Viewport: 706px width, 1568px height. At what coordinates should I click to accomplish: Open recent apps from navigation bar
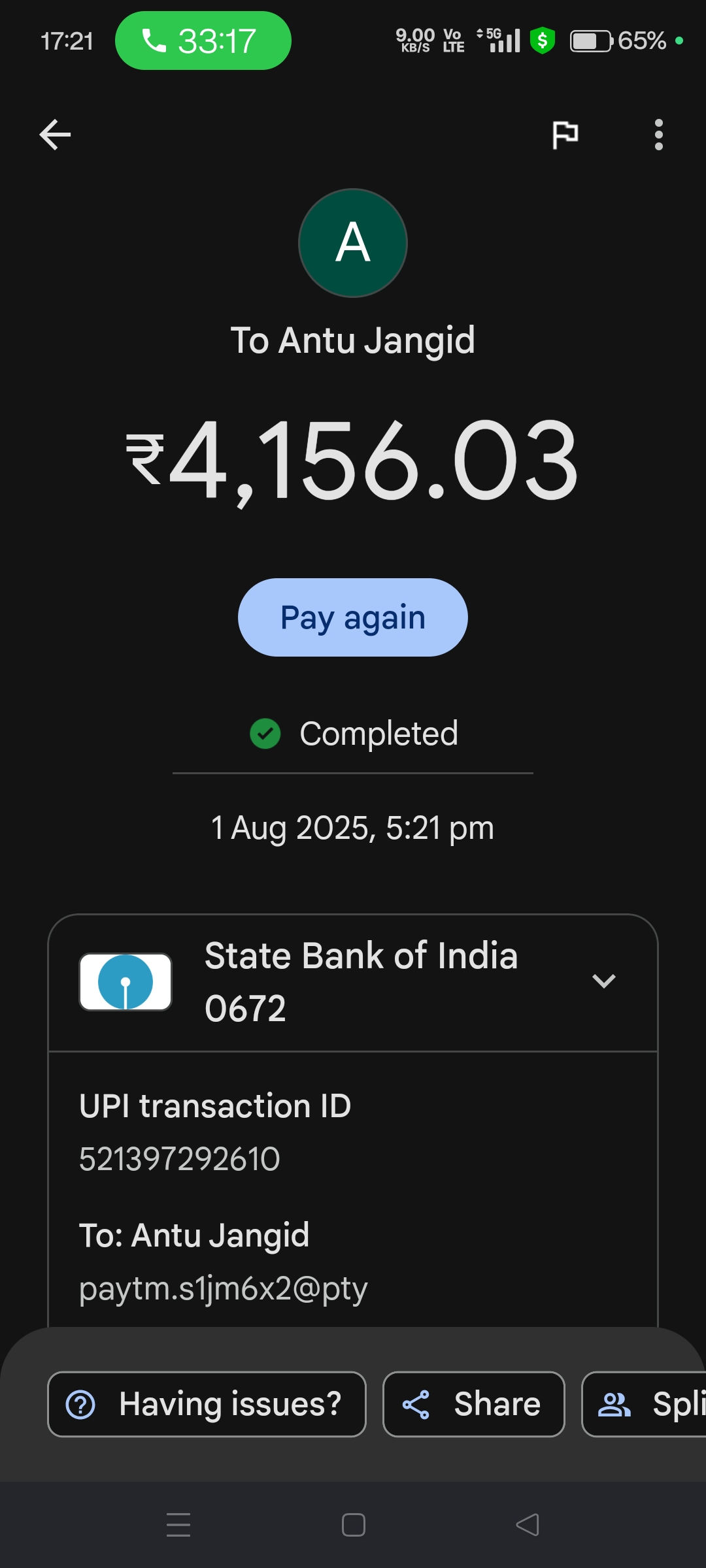click(178, 1525)
